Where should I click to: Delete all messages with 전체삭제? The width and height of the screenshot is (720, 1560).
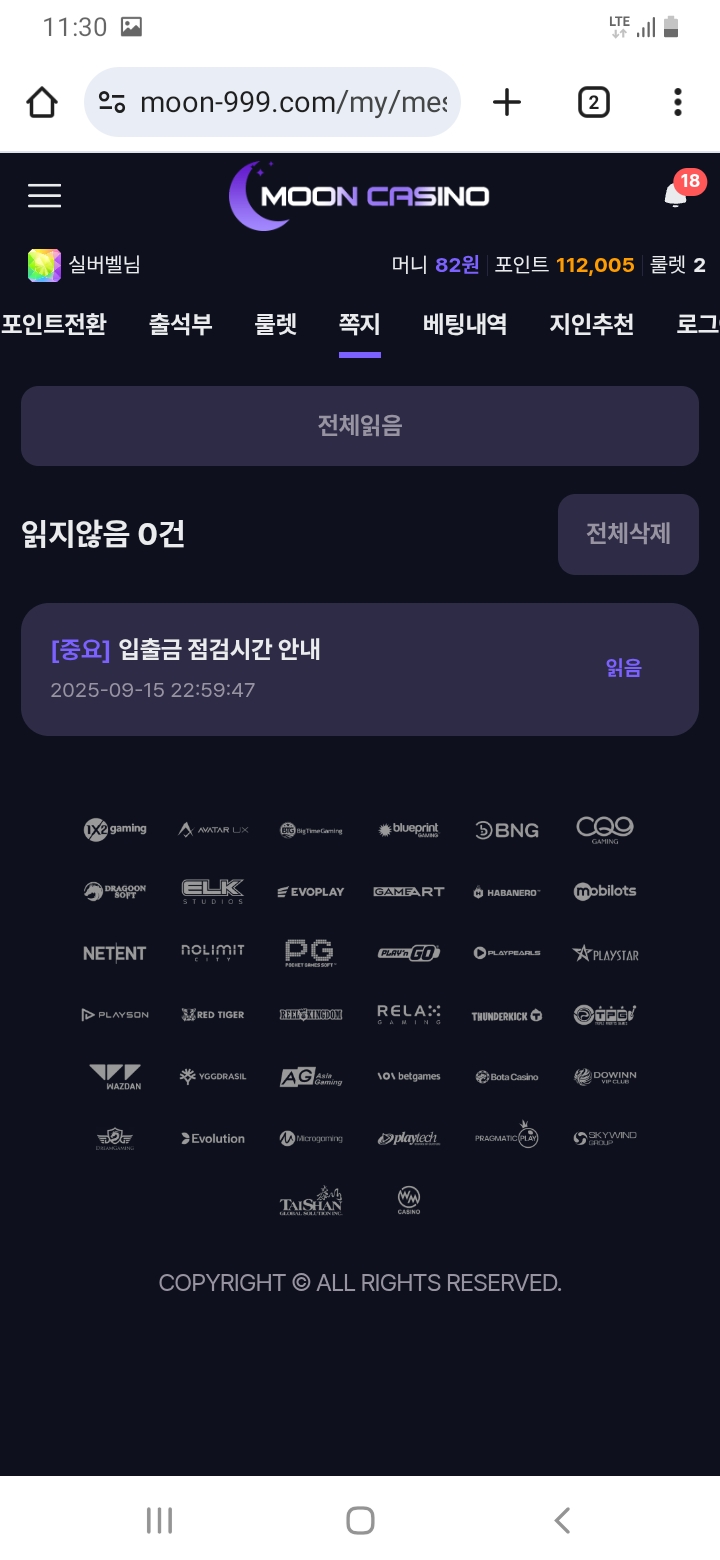pos(628,534)
